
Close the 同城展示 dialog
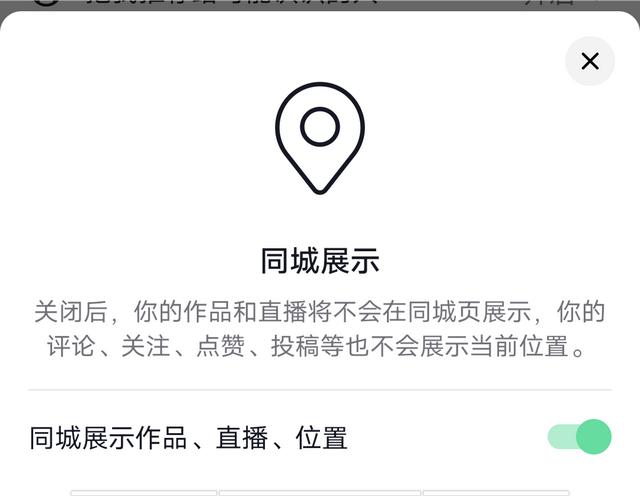(x=590, y=61)
